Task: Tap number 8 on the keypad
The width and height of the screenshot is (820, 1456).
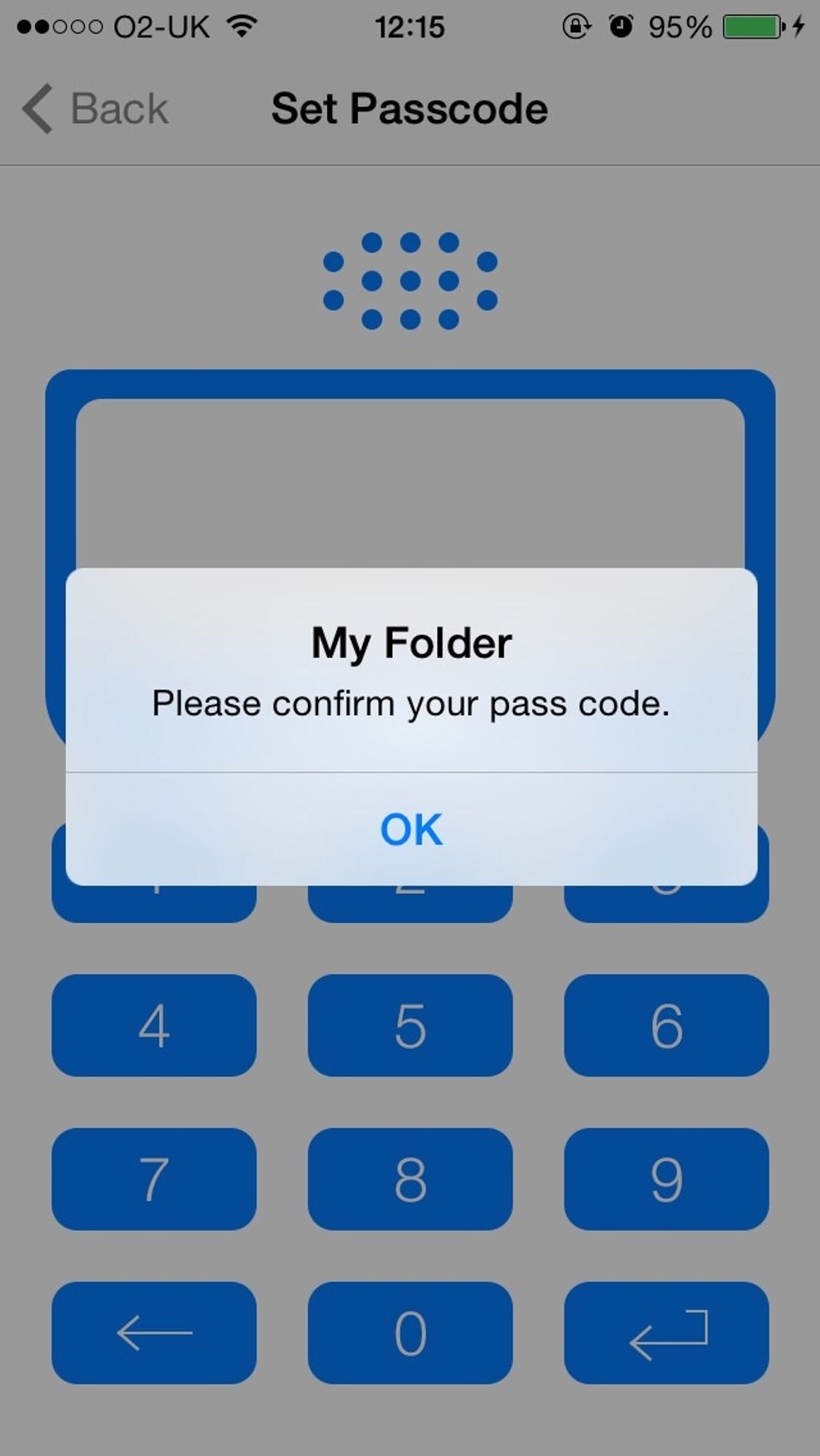Action: pyautogui.click(x=409, y=1180)
